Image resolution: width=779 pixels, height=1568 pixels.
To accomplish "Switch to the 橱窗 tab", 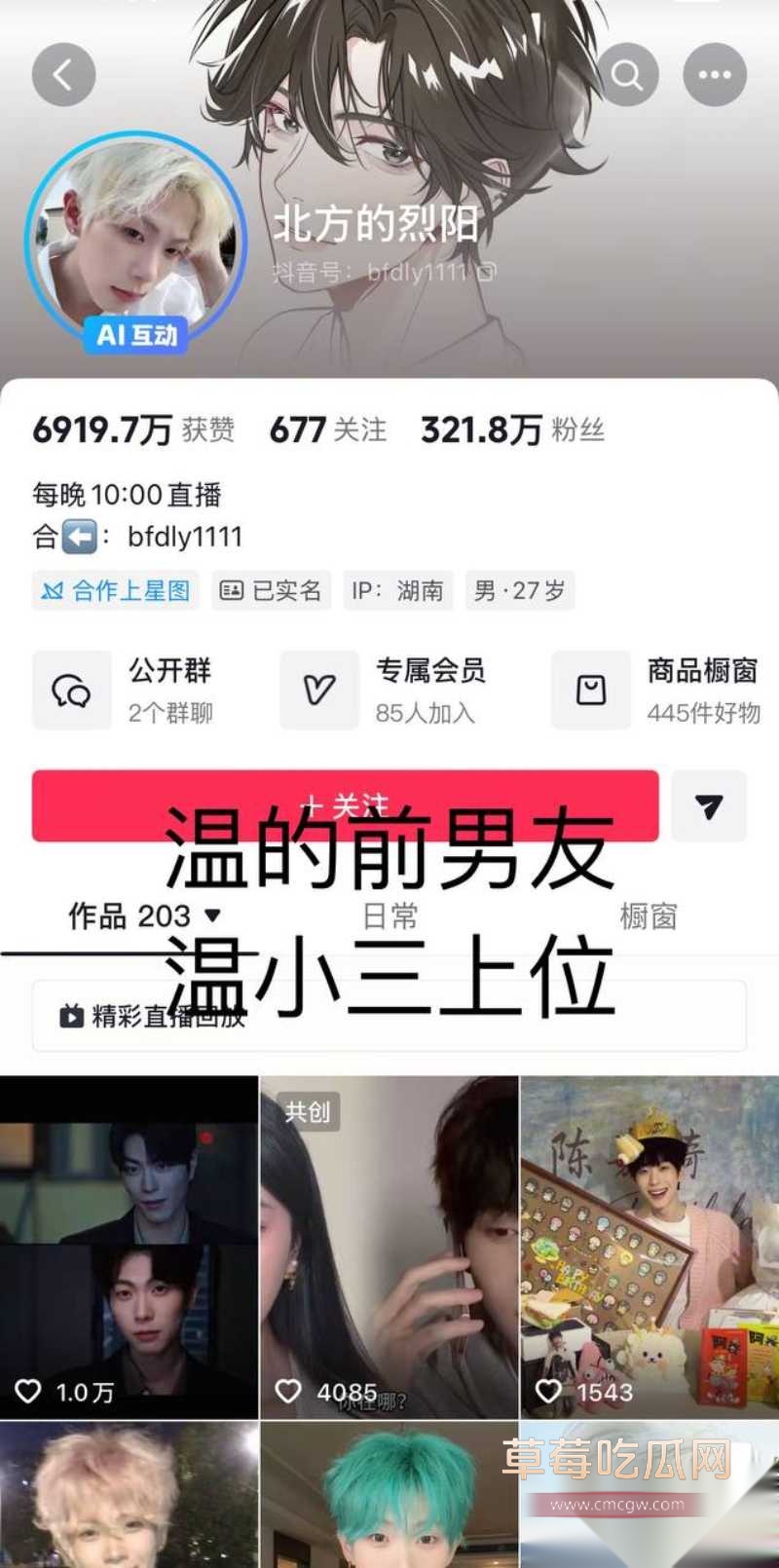I will coord(648,915).
